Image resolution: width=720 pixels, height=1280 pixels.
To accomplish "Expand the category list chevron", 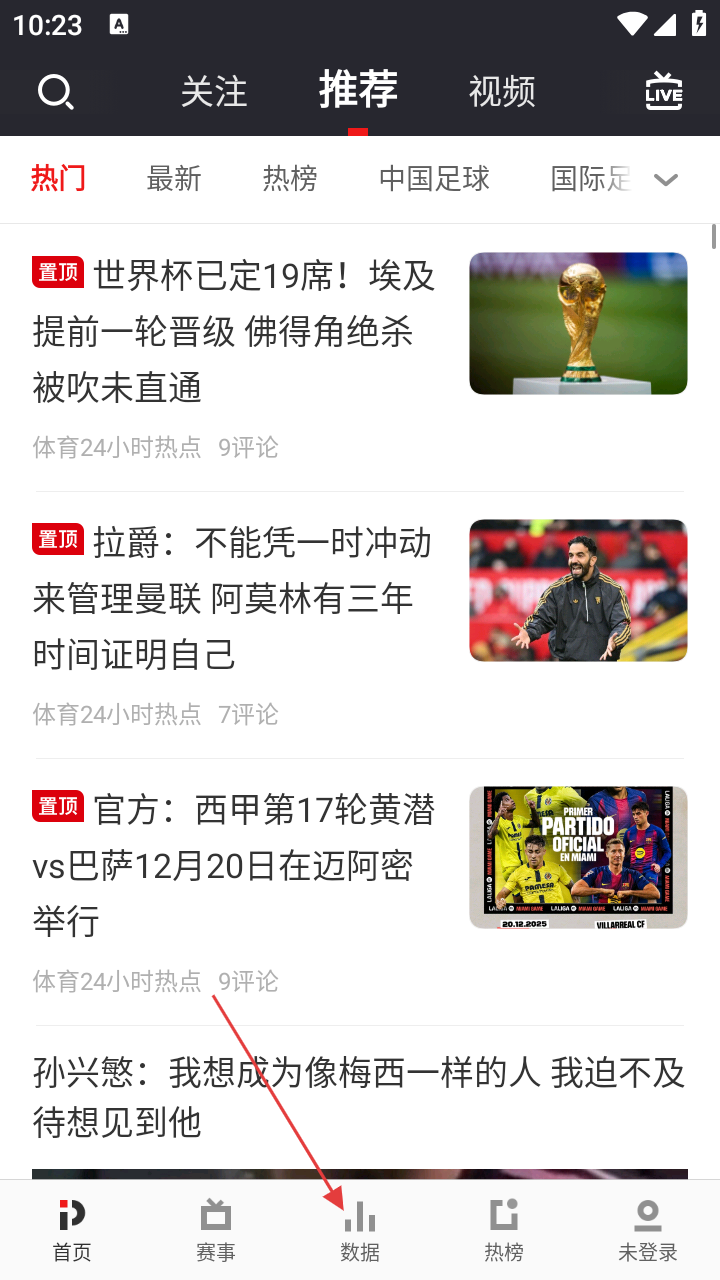I will [666, 180].
